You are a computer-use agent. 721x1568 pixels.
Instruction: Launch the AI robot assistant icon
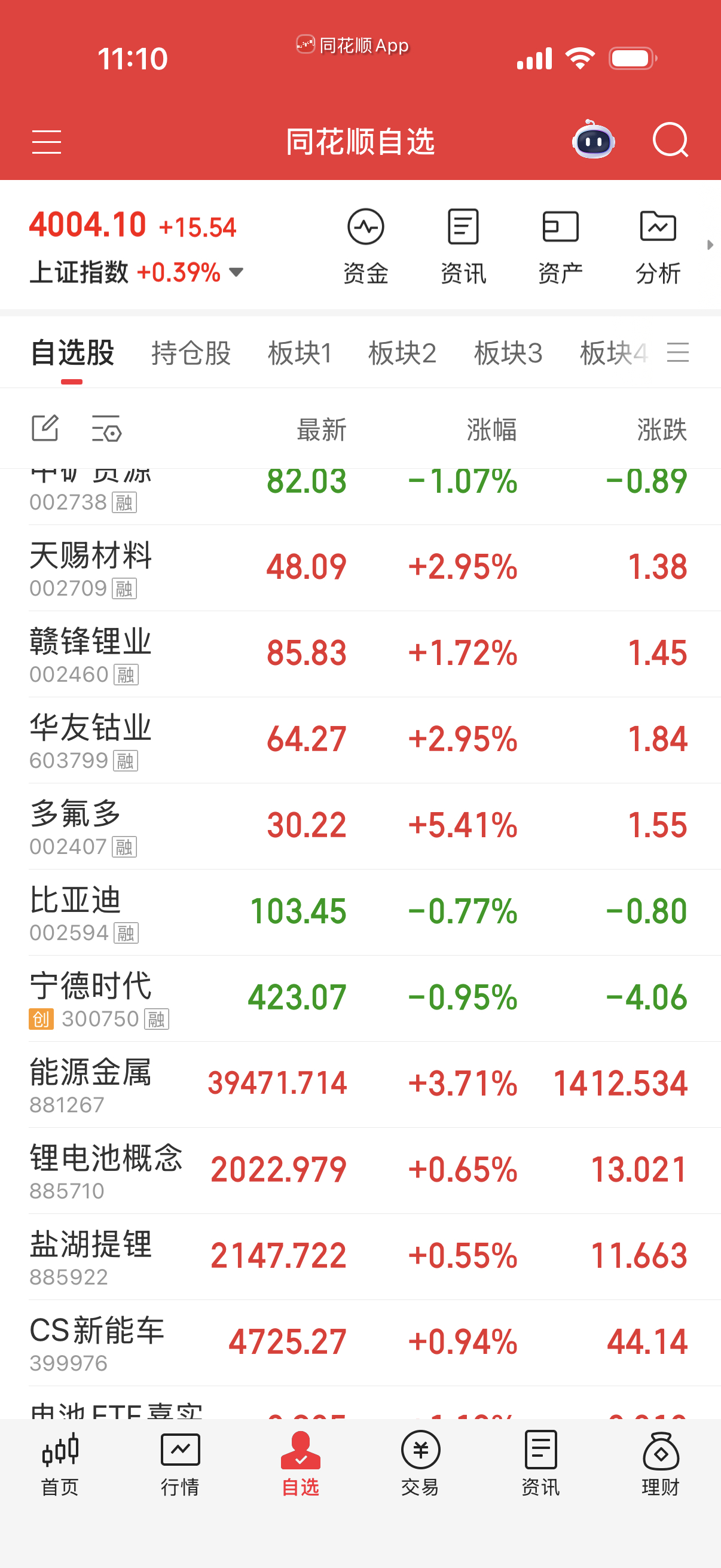593,140
